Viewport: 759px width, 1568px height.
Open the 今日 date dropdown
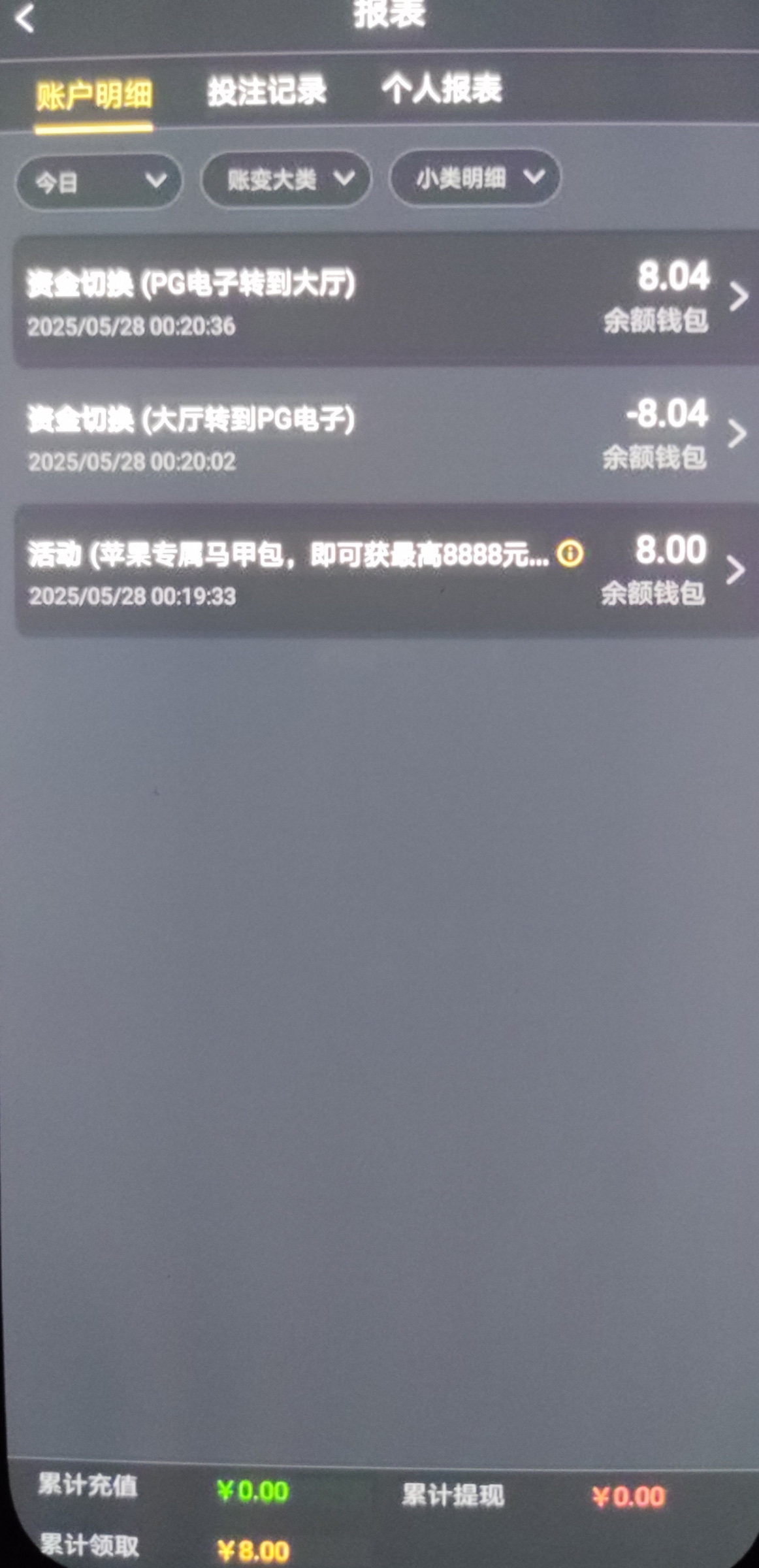pos(99,181)
